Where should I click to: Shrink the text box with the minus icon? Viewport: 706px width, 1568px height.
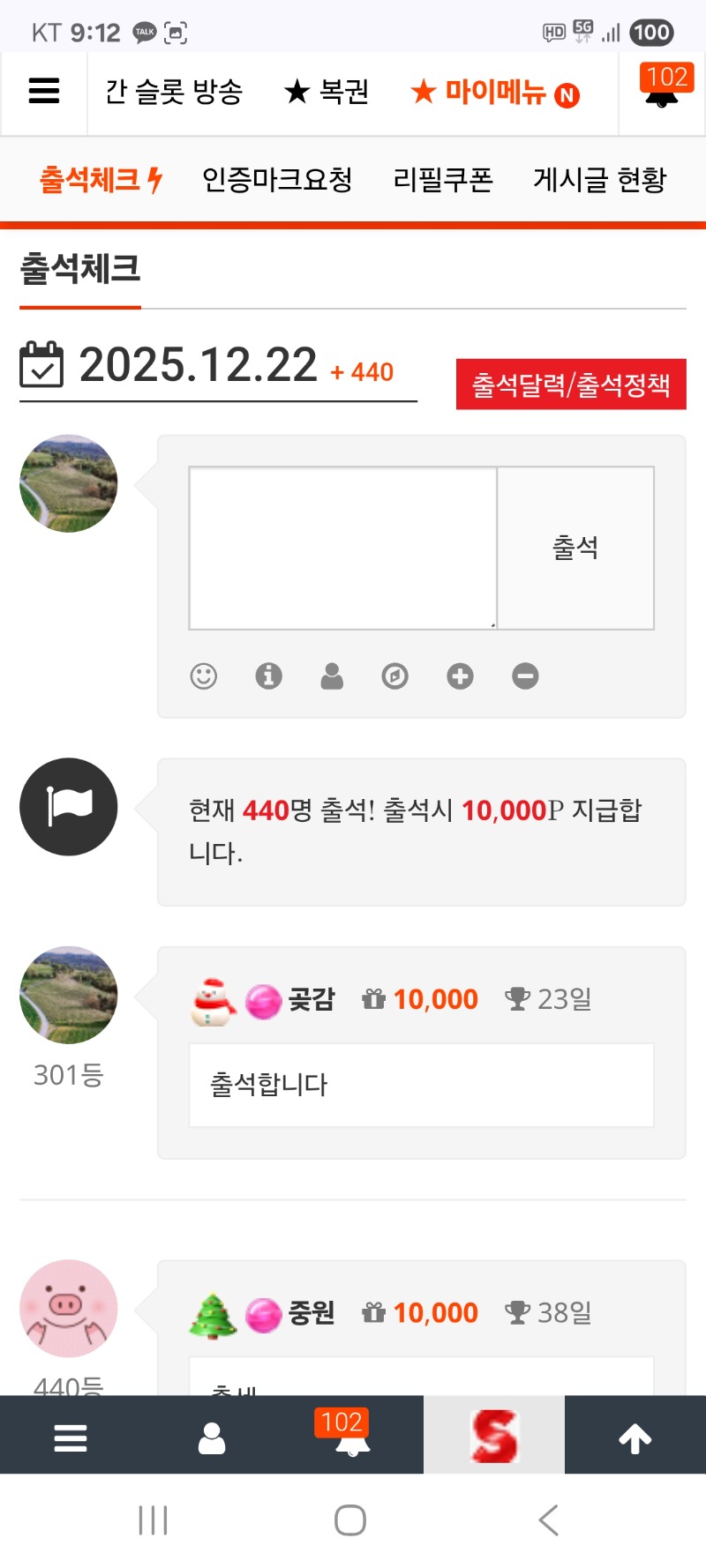coord(525,676)
